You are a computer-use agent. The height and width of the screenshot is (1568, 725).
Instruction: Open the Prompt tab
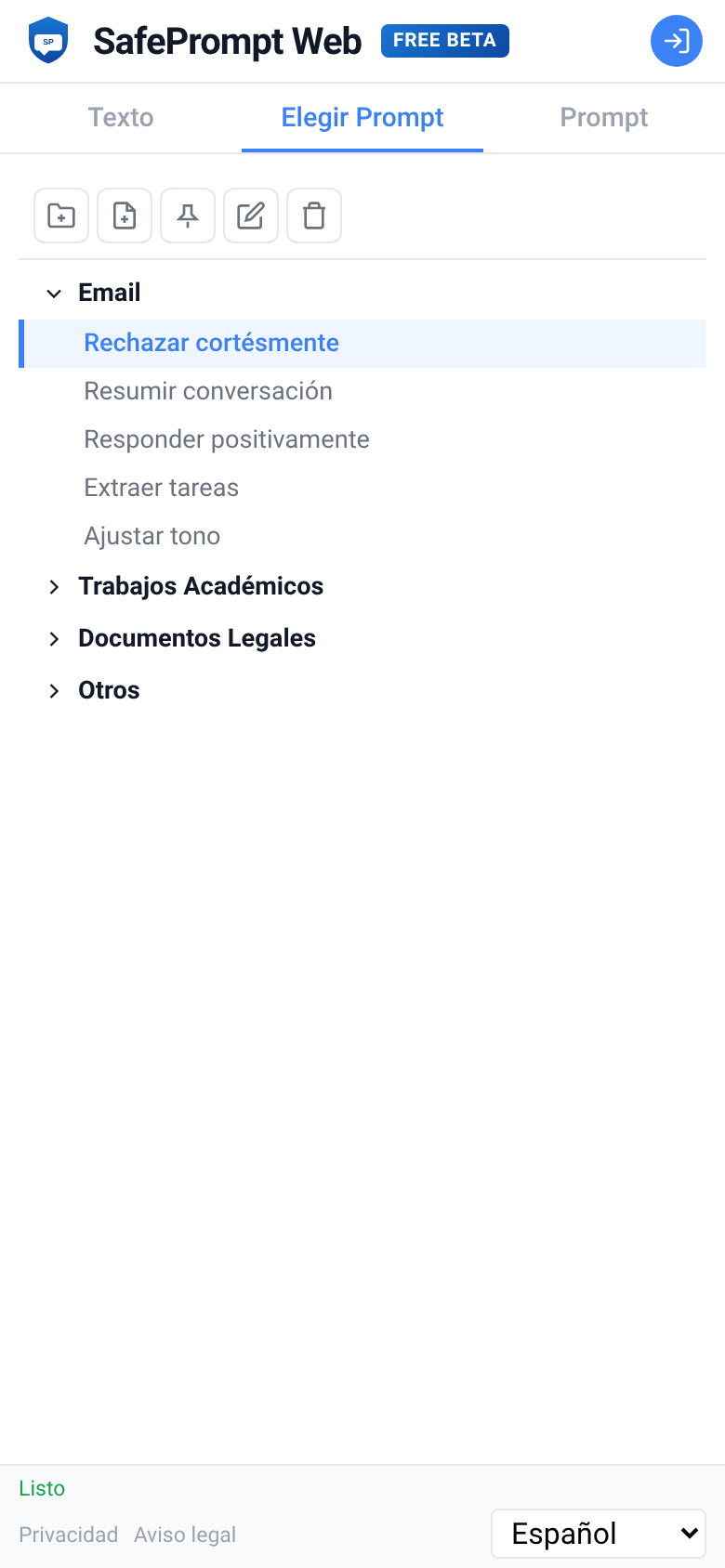[x=603, y=117]
